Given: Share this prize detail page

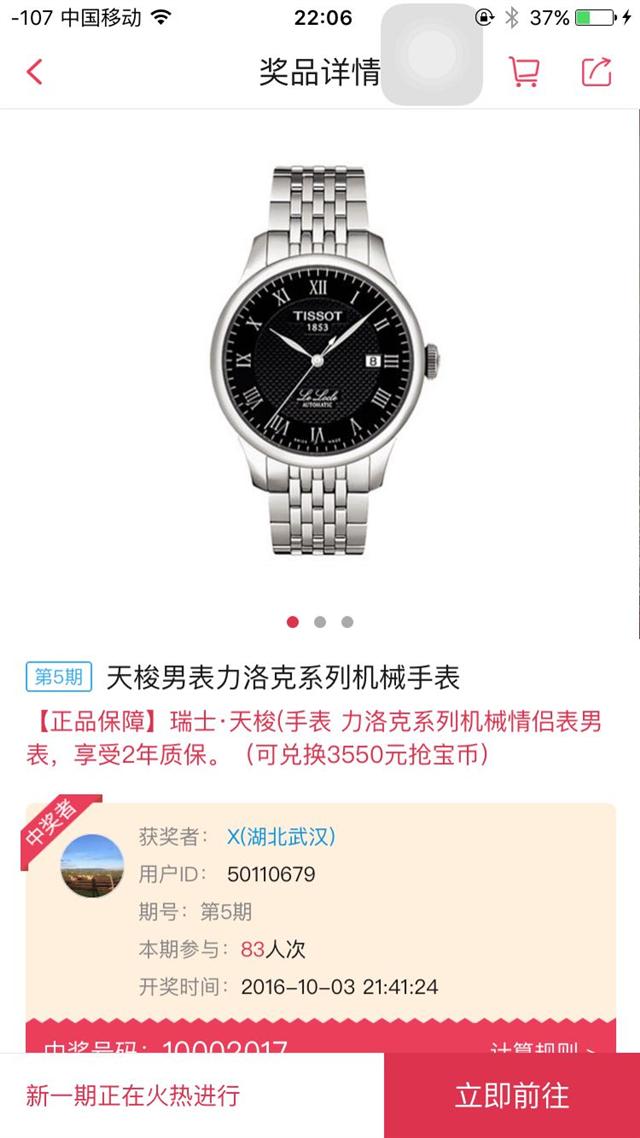Looking at the screenshot, I should (x=597, y=72).
